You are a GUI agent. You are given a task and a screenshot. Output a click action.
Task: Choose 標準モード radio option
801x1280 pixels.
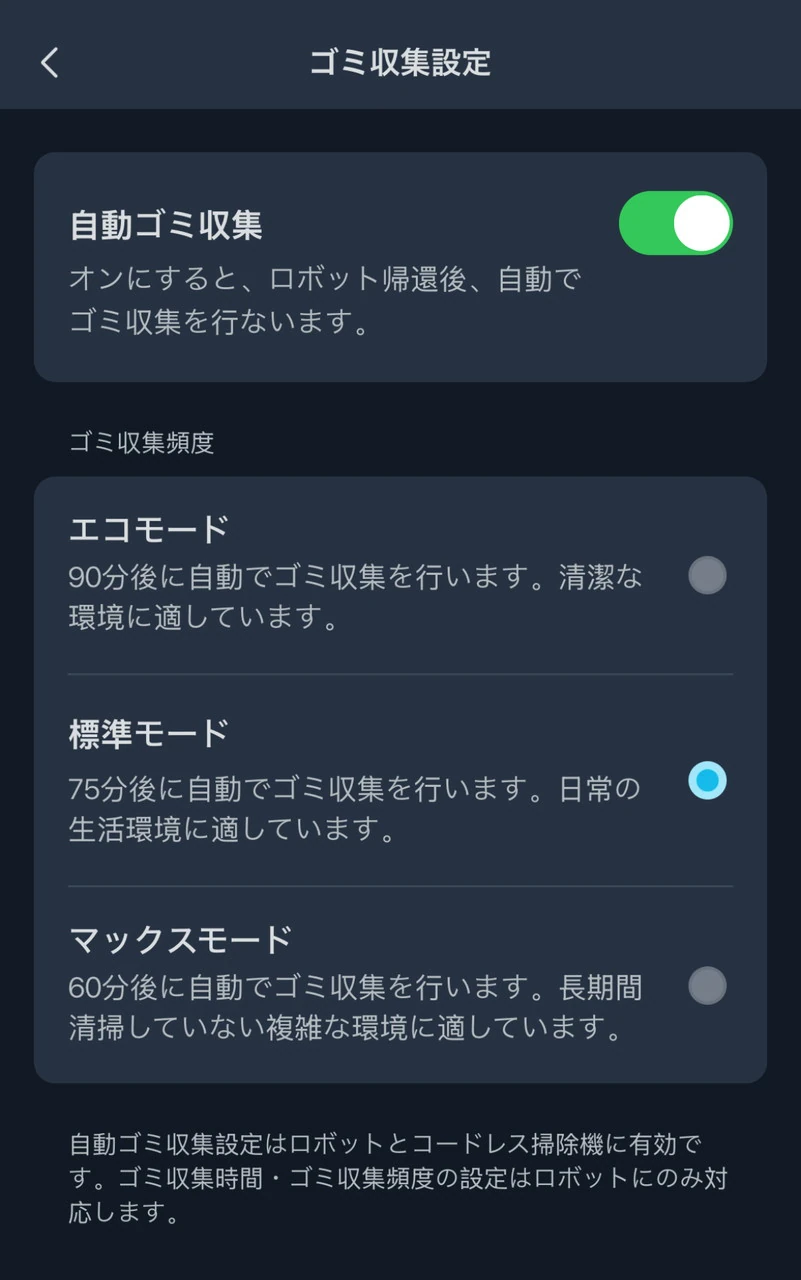[707, 781]
